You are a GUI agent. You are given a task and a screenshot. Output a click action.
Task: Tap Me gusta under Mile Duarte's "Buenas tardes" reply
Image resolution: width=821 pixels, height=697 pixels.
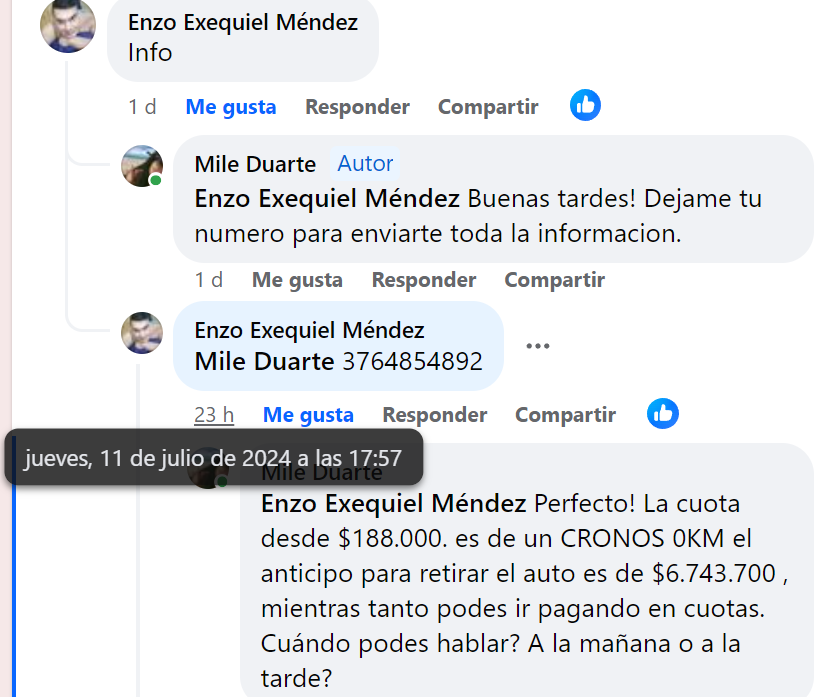(x=297, y=280)
